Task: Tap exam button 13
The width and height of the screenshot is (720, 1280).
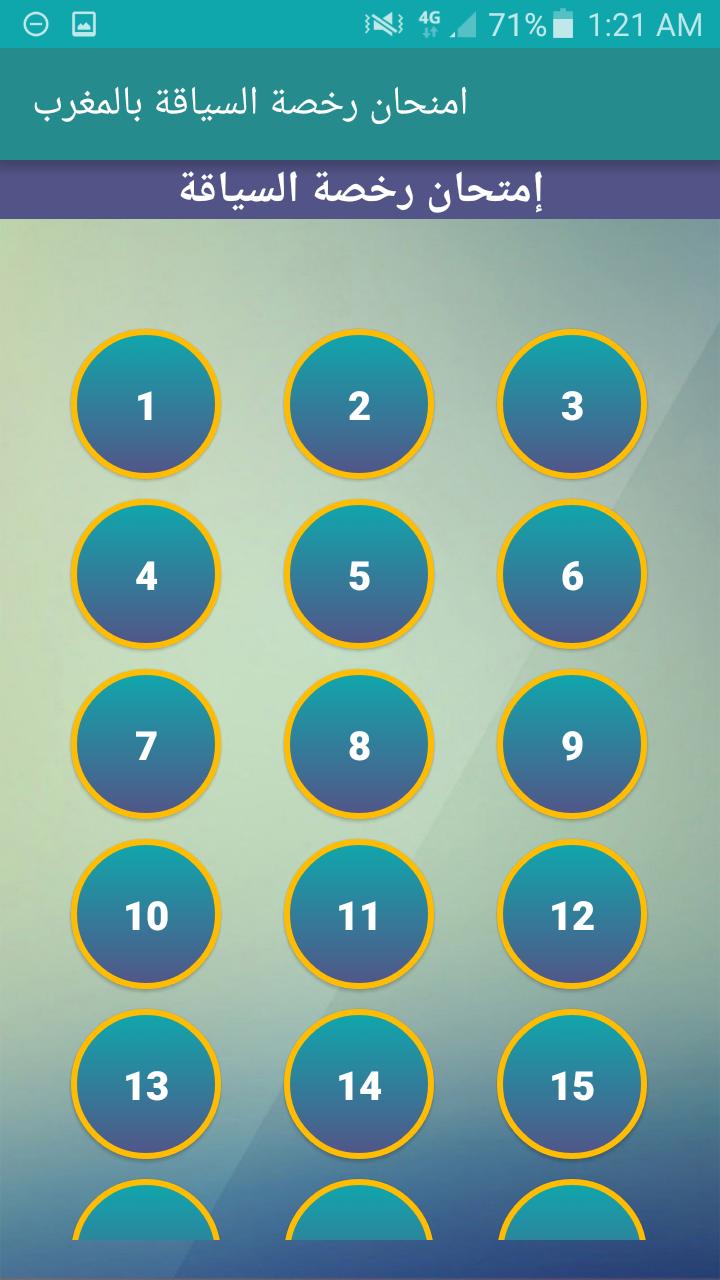Action: pyautogui.click(x=146, y=1085)
